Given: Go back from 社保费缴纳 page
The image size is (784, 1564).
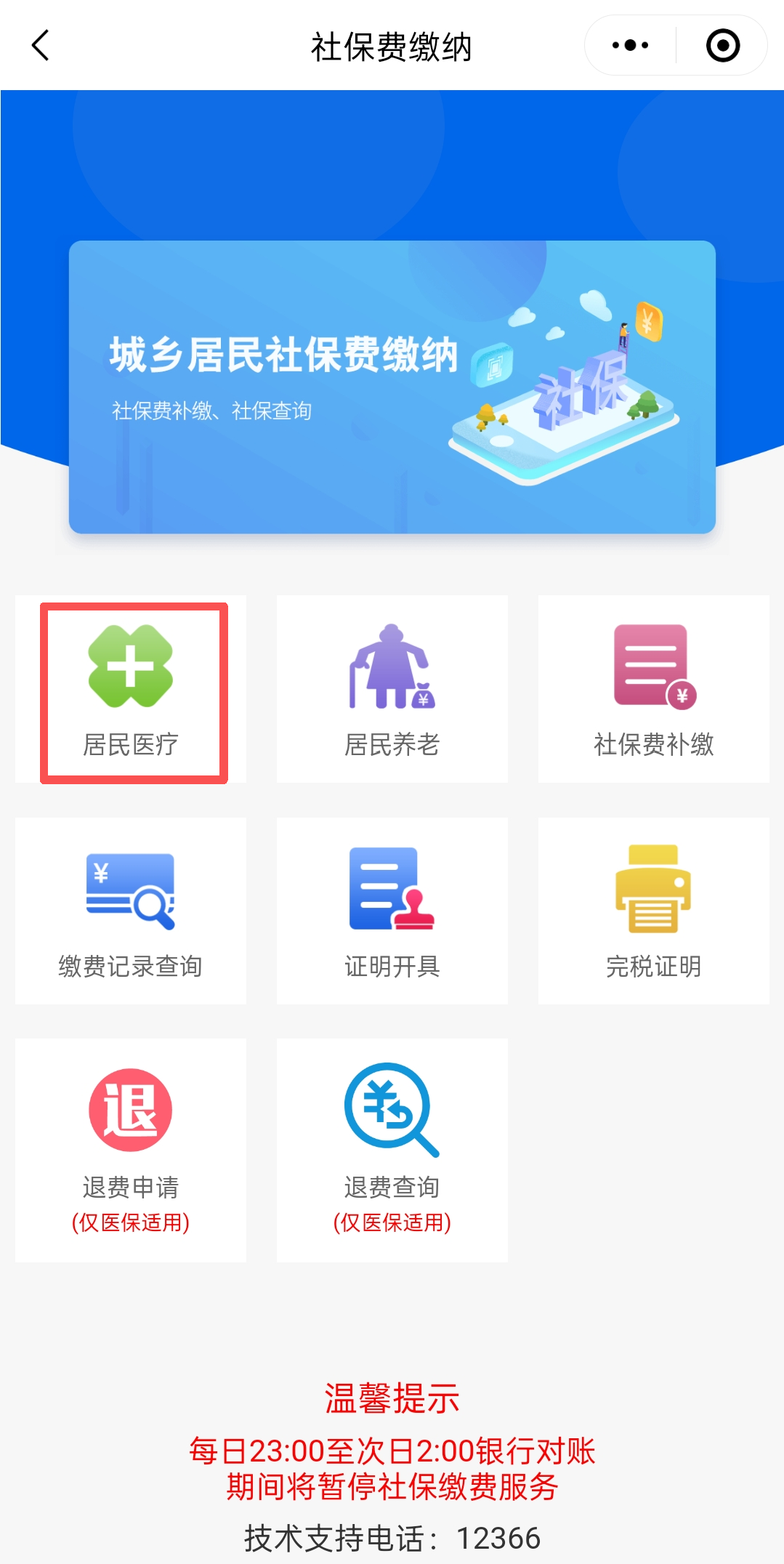Looking at the screenshot, I should coord(41,46).
